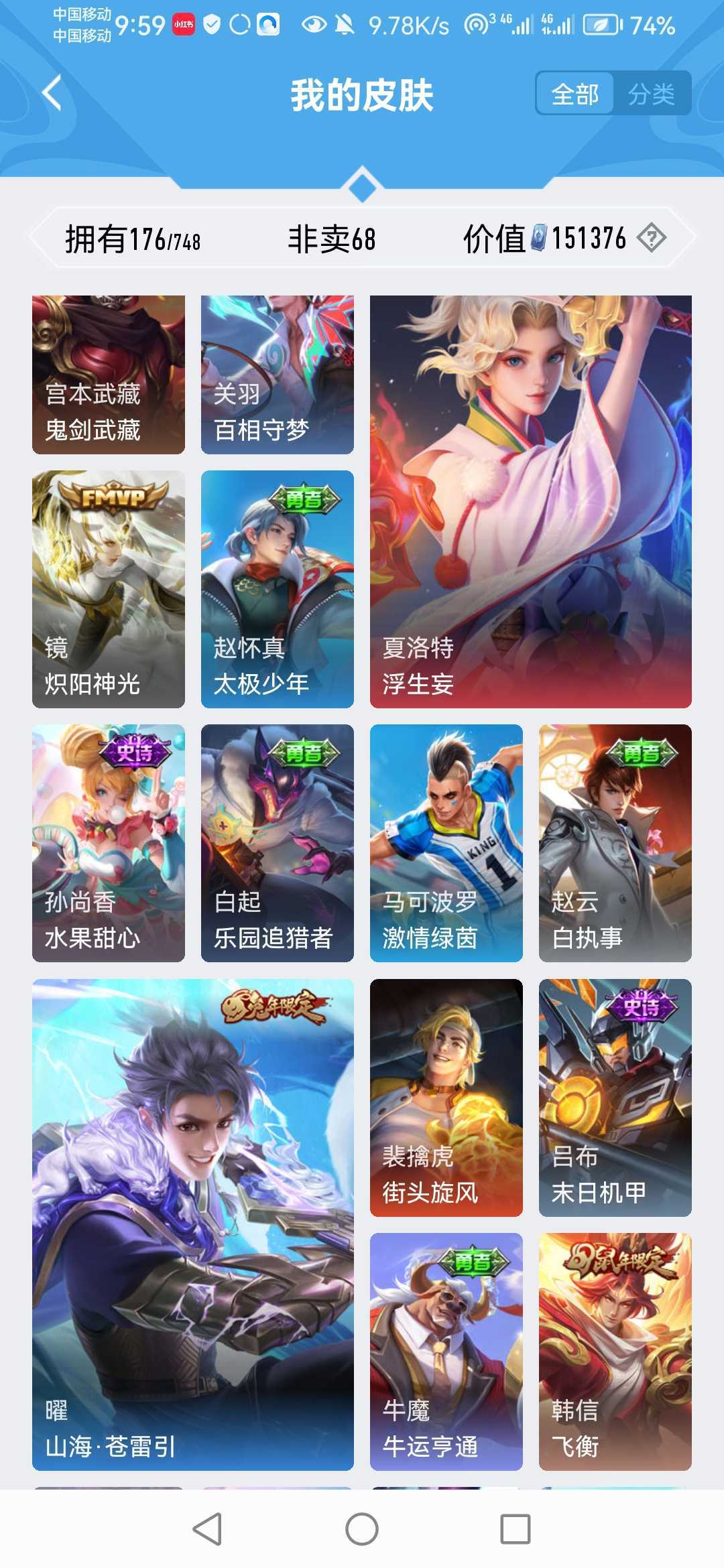View 裴擒虎 街头旋风 skin
The image size is (724, 1568).
click(x=446, y=1098)
